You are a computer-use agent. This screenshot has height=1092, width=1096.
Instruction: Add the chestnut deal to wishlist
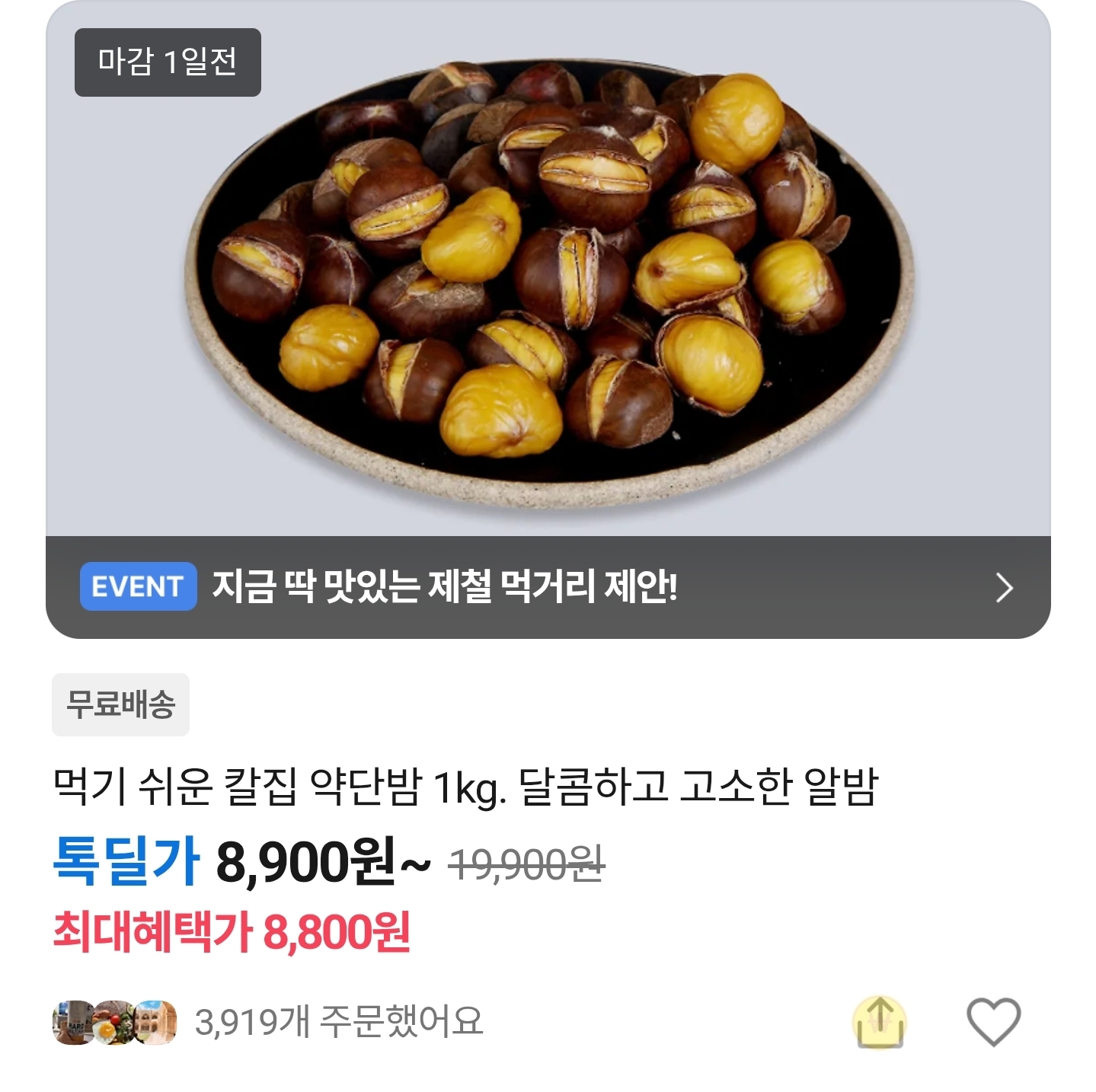(x=992, y=1021)
